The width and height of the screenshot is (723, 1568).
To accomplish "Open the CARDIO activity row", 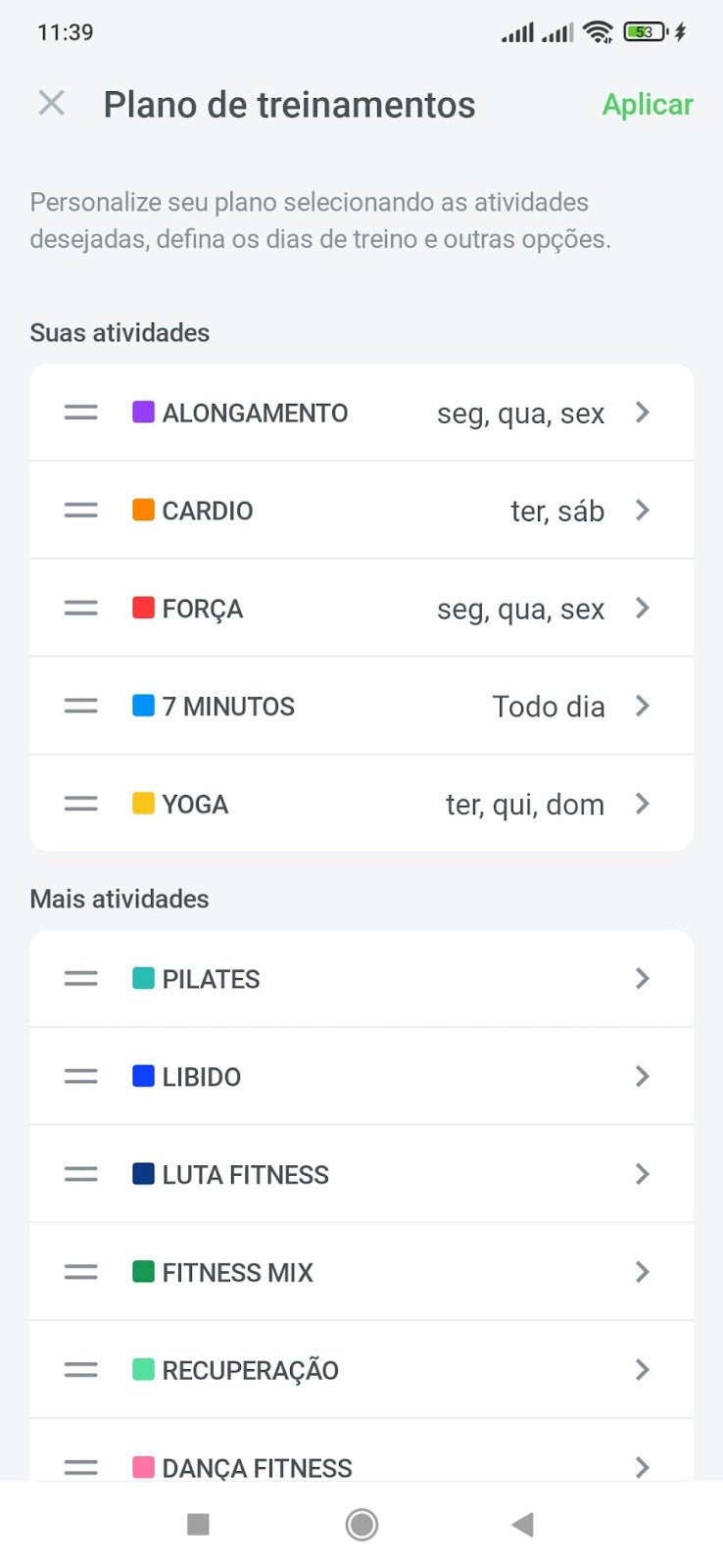I will pyautogui.click(x=361, y=511).
